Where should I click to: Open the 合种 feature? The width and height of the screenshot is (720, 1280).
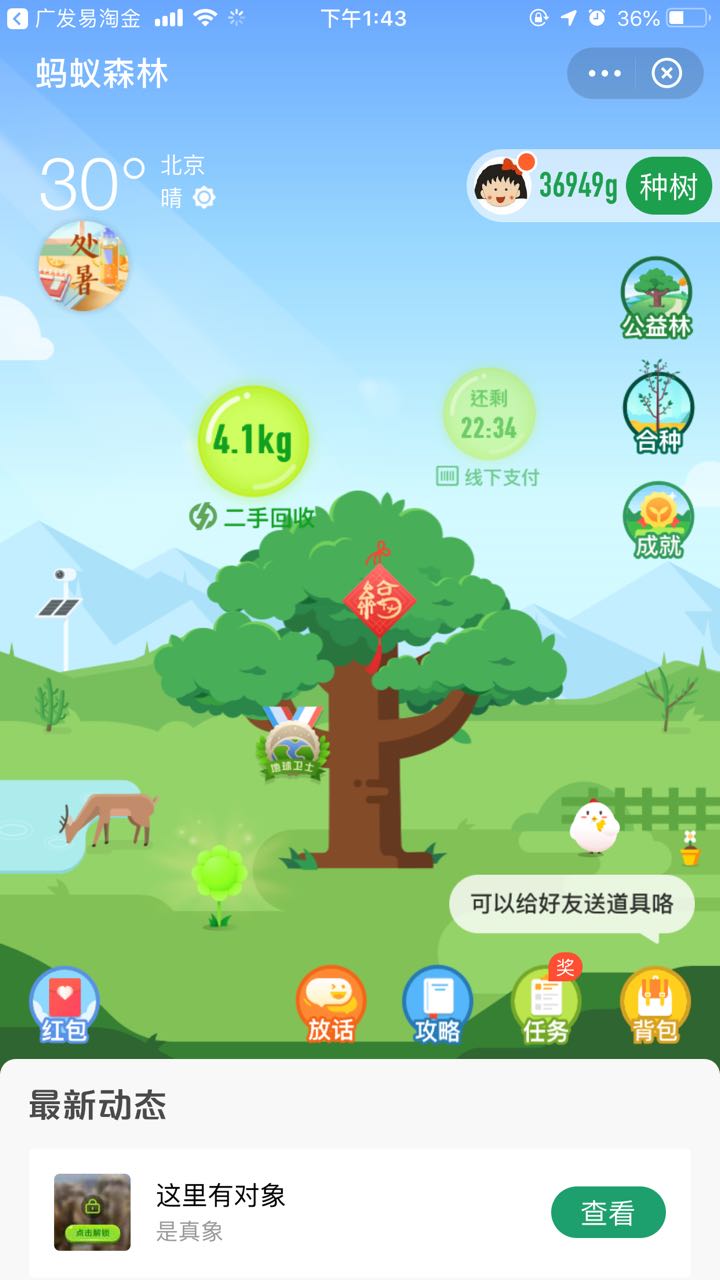pos(657,411)
